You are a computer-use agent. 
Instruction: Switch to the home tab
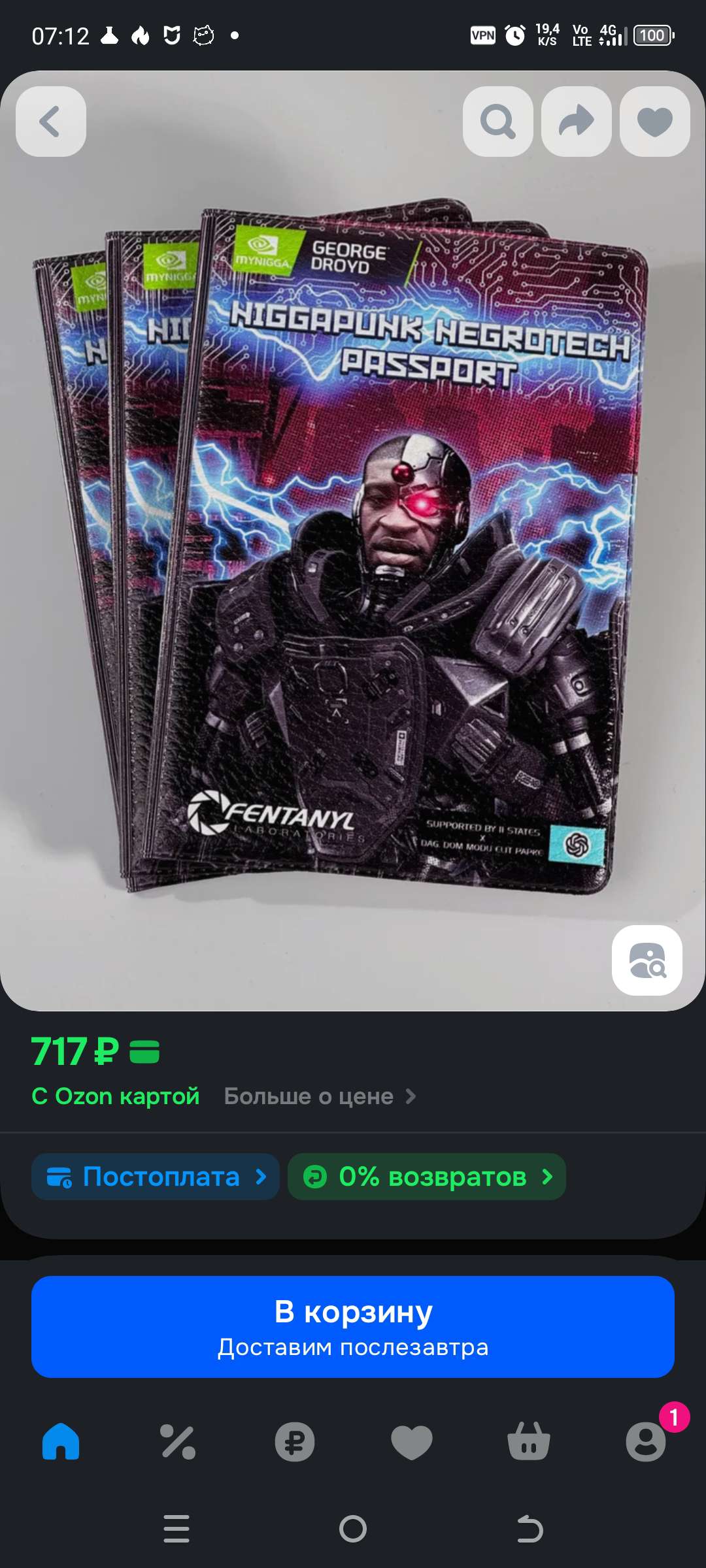click(61, 1442)
